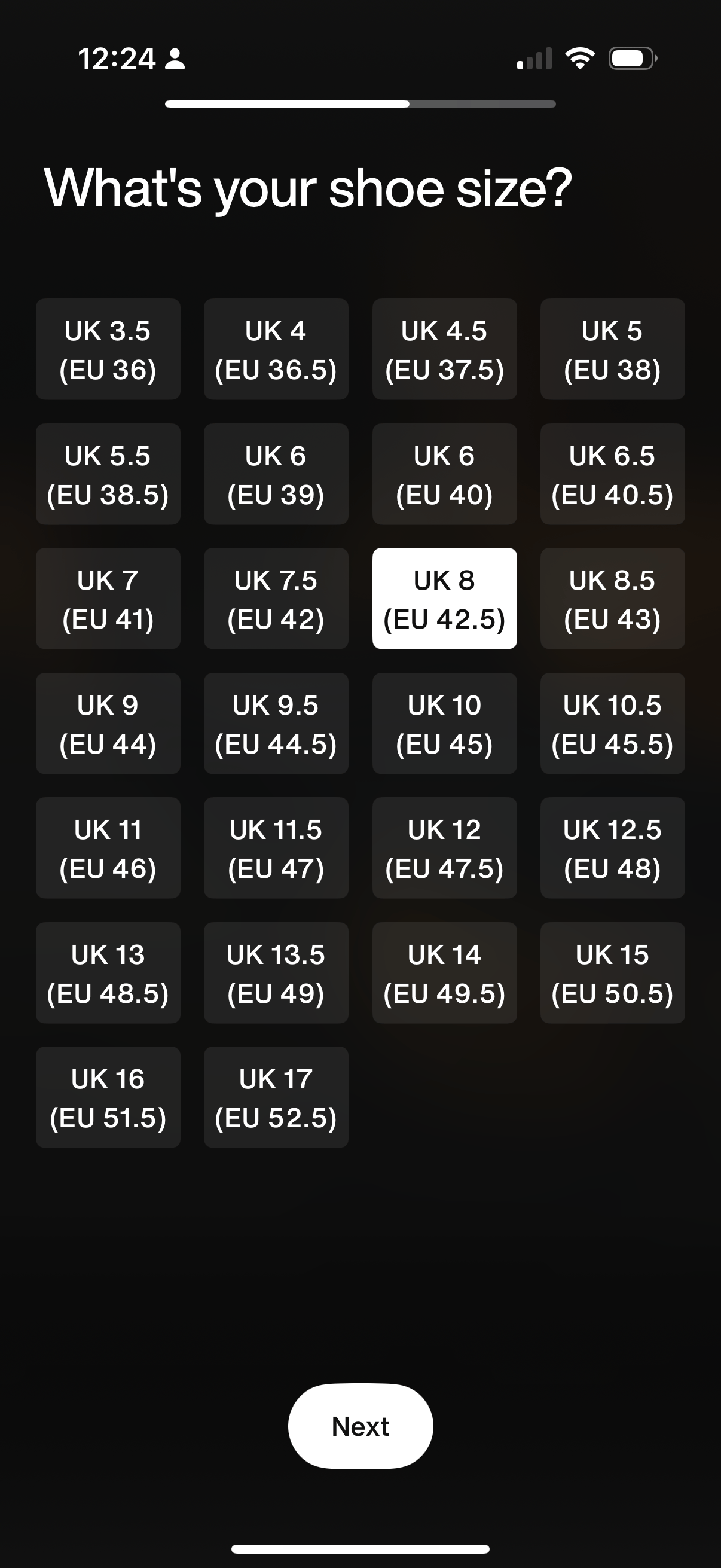
Task: Tap UK 6.5 (EU 40.5)
Action: tap(612, 474)
